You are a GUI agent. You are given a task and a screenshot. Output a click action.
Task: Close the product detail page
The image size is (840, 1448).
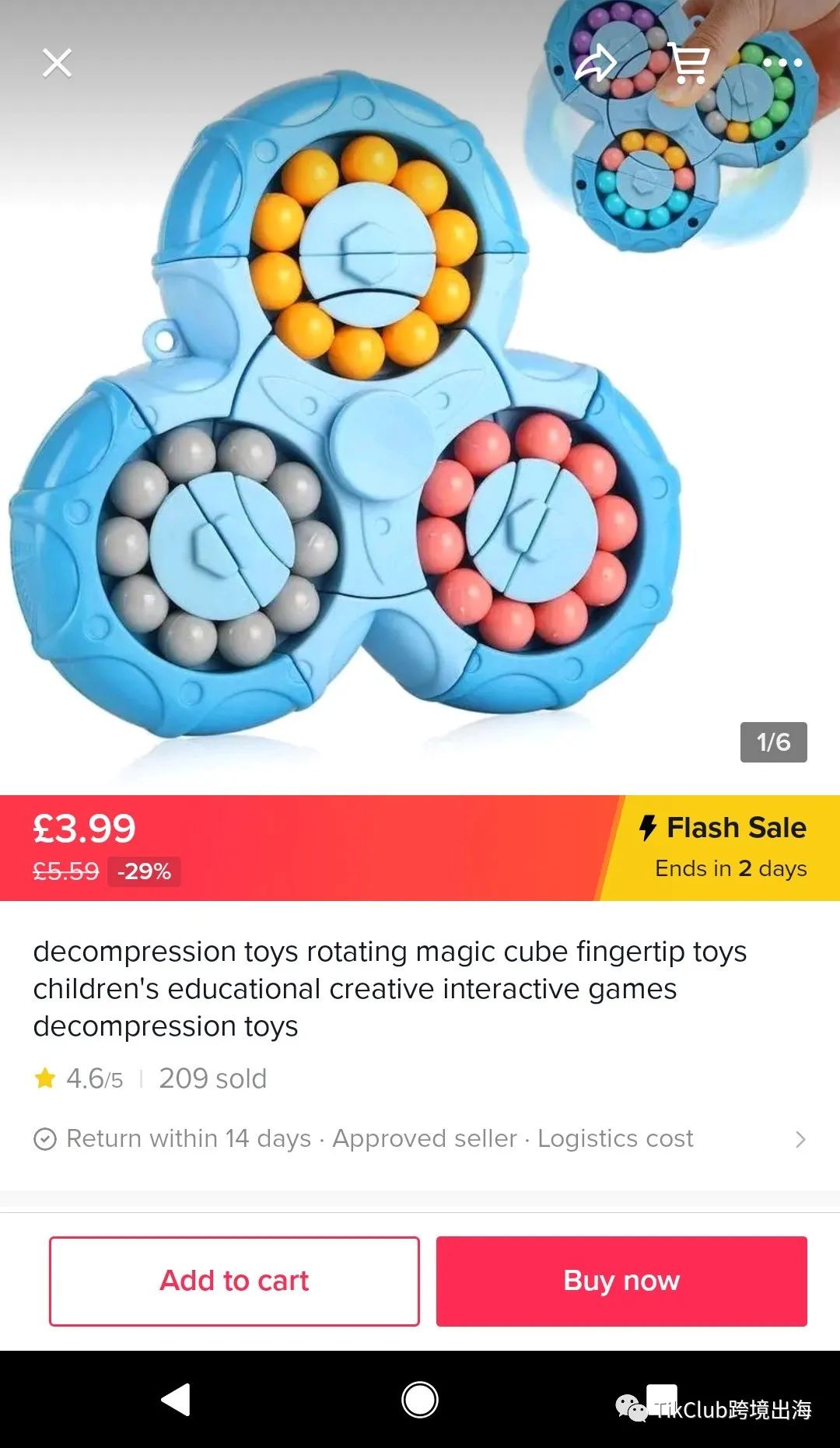coord(57,63)
